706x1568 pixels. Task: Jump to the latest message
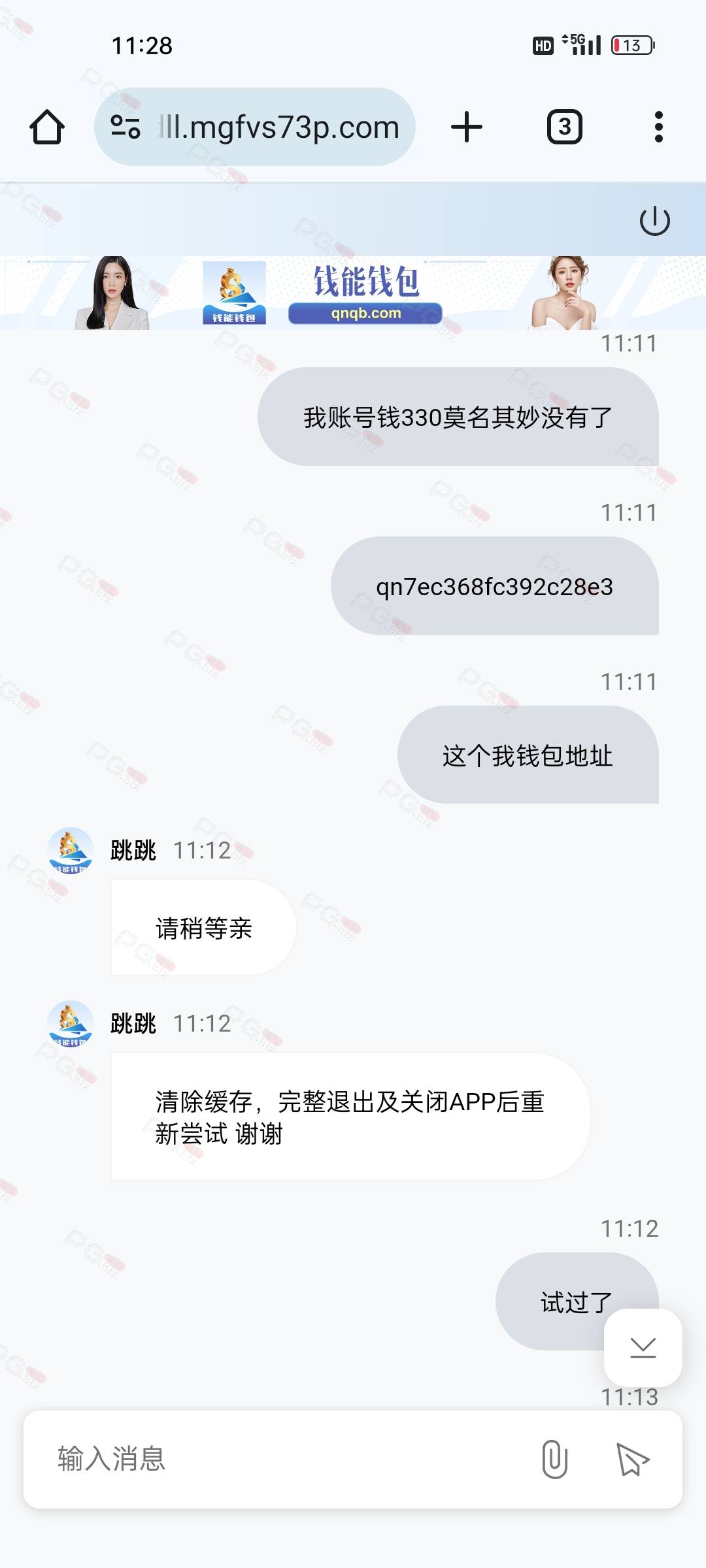pos(643,1347)
